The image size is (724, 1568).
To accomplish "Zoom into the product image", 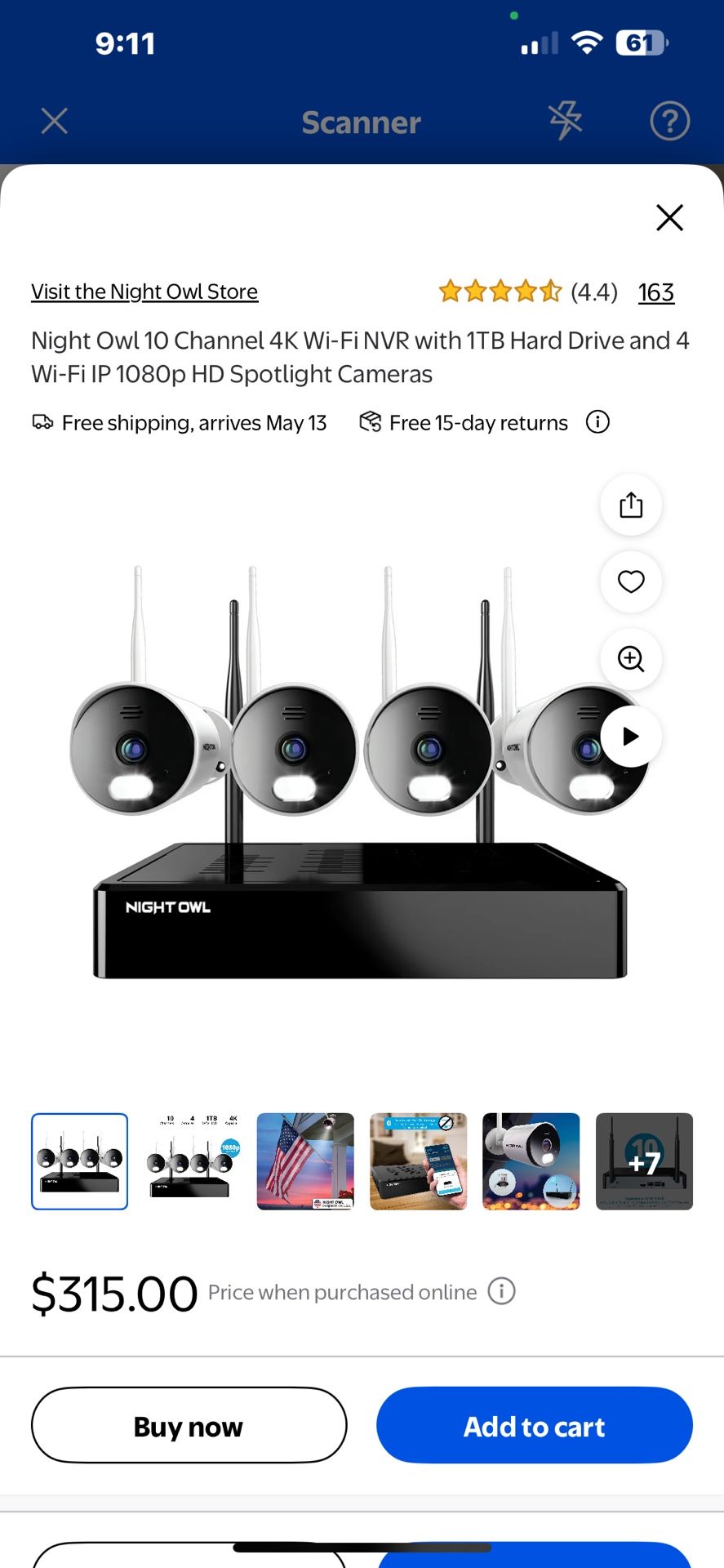I will pyautogui.click(x=631, y=659).
